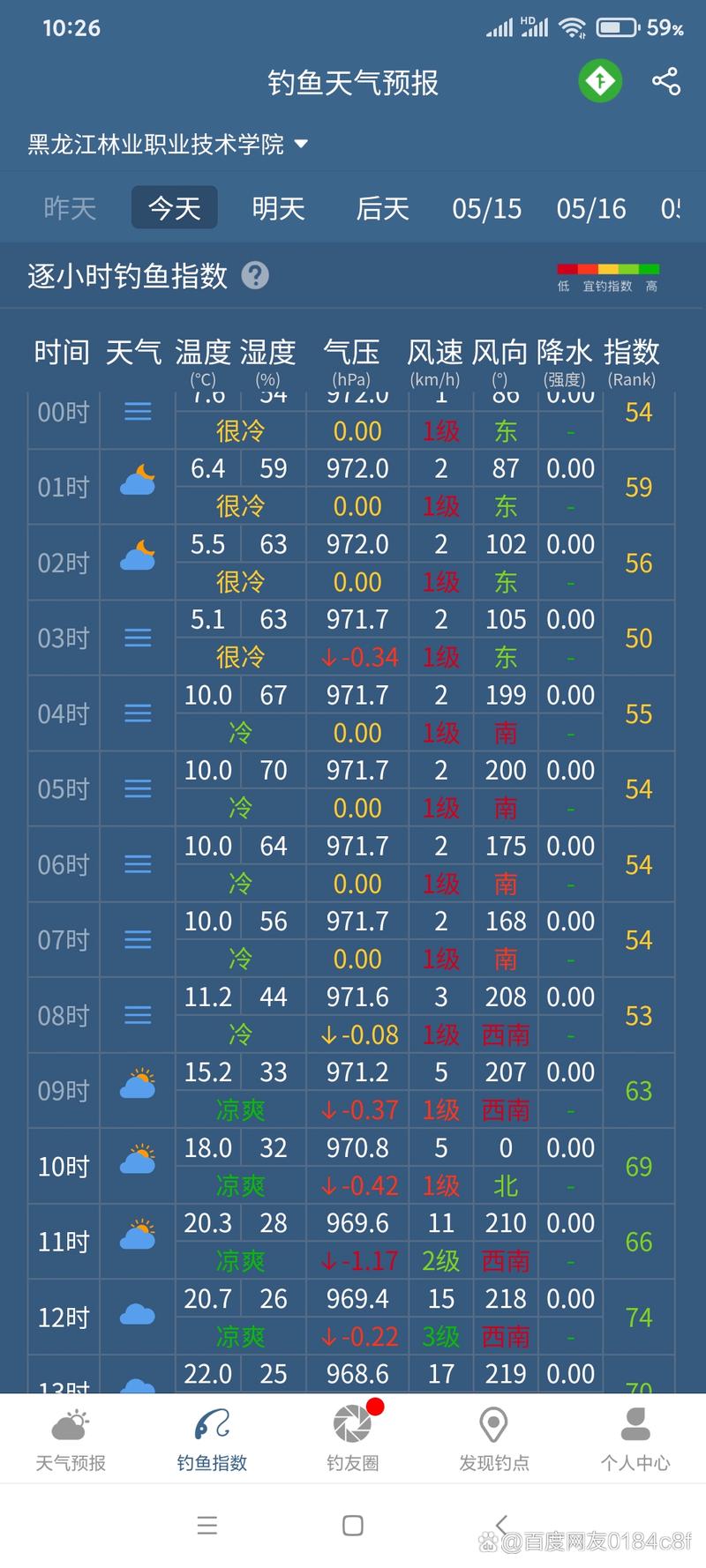Open the 05/15 date tab
The height and width of the screenshot is (1568, 706).
487,208
